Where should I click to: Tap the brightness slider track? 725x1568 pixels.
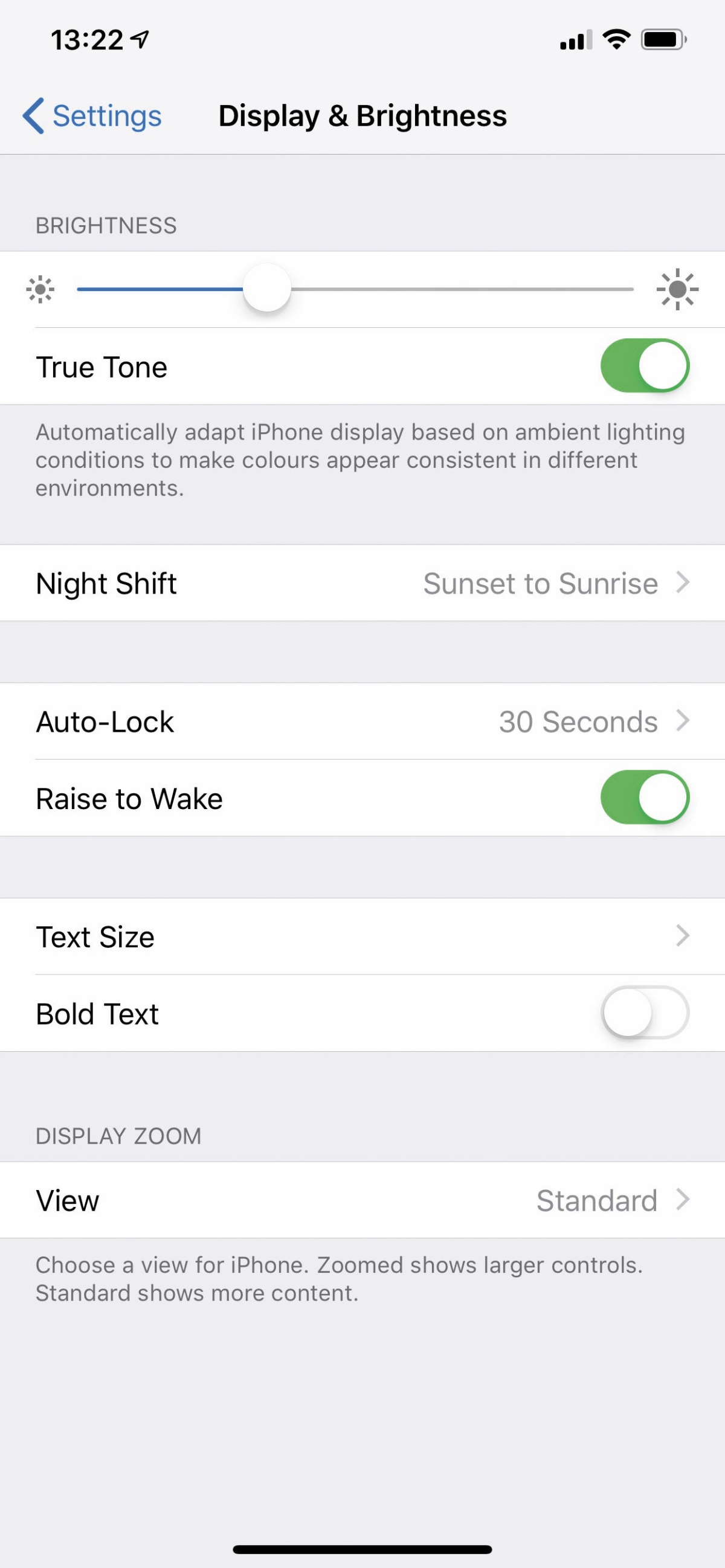(x=355, y=289)
